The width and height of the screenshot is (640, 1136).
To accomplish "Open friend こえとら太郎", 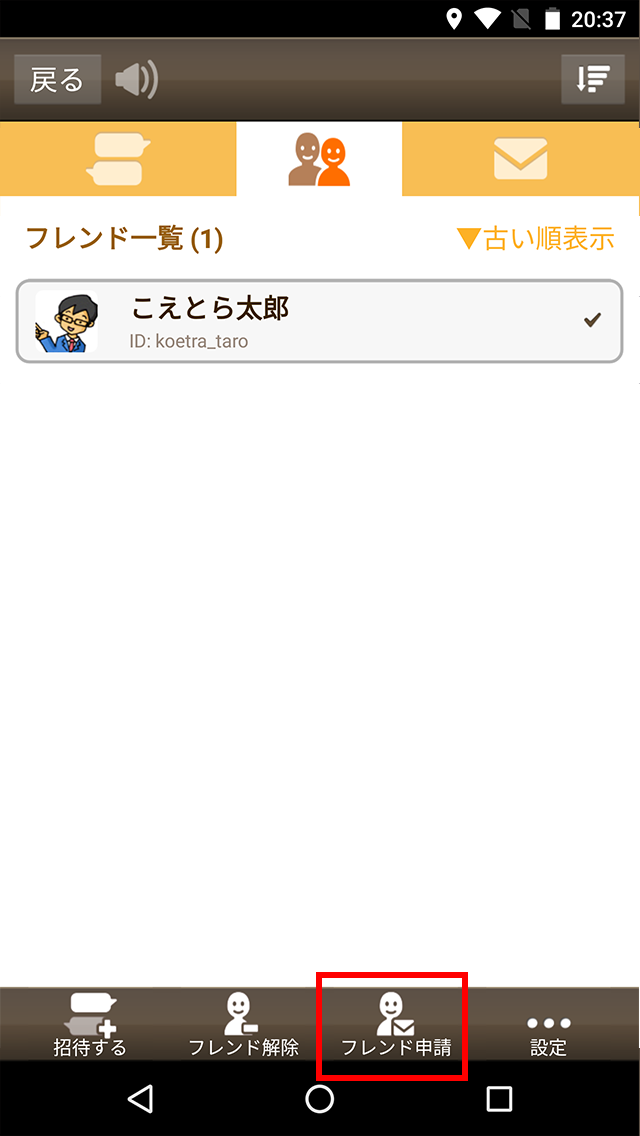I will point(319,321).
